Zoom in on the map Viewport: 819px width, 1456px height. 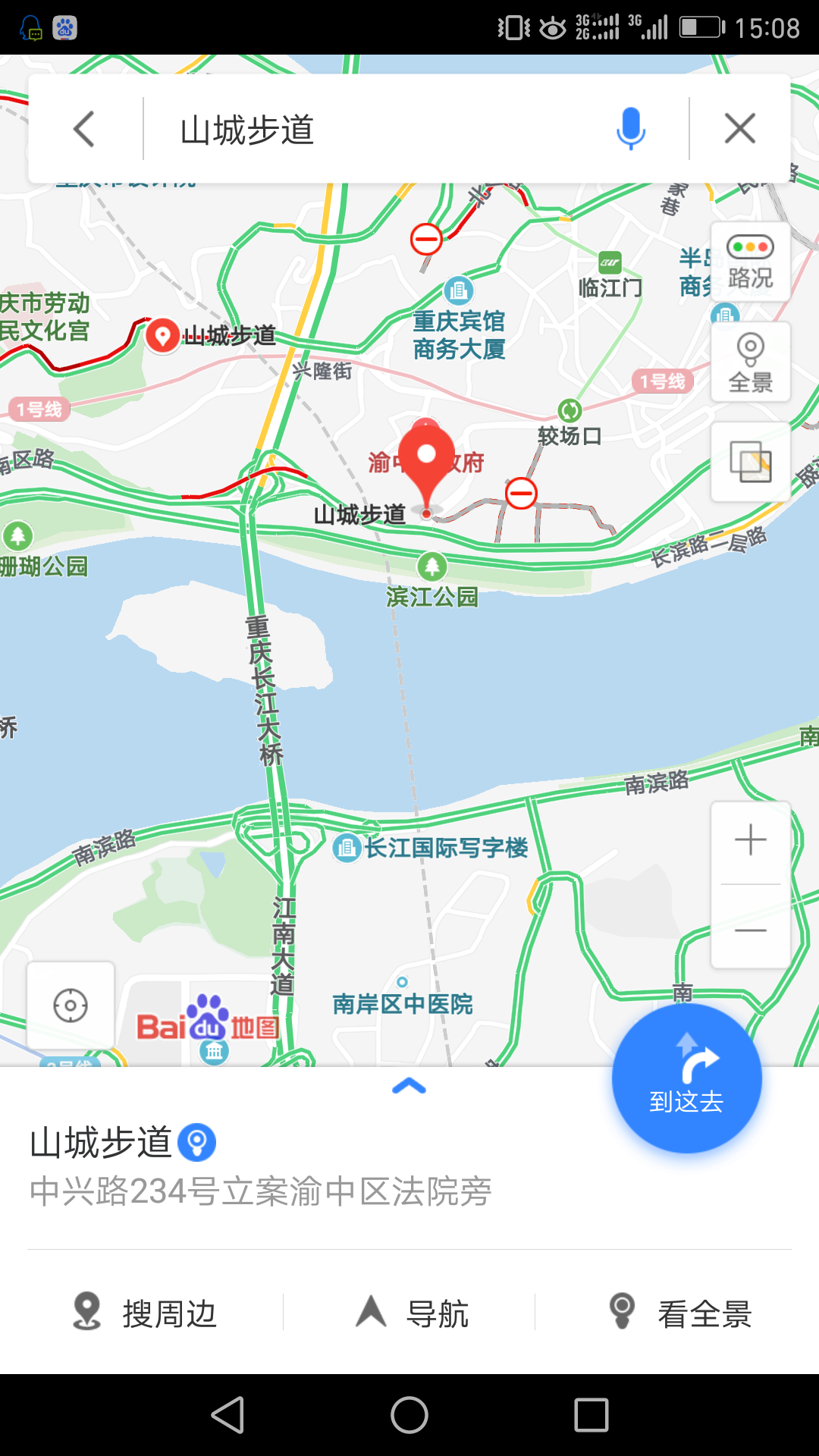coord(750,840)
